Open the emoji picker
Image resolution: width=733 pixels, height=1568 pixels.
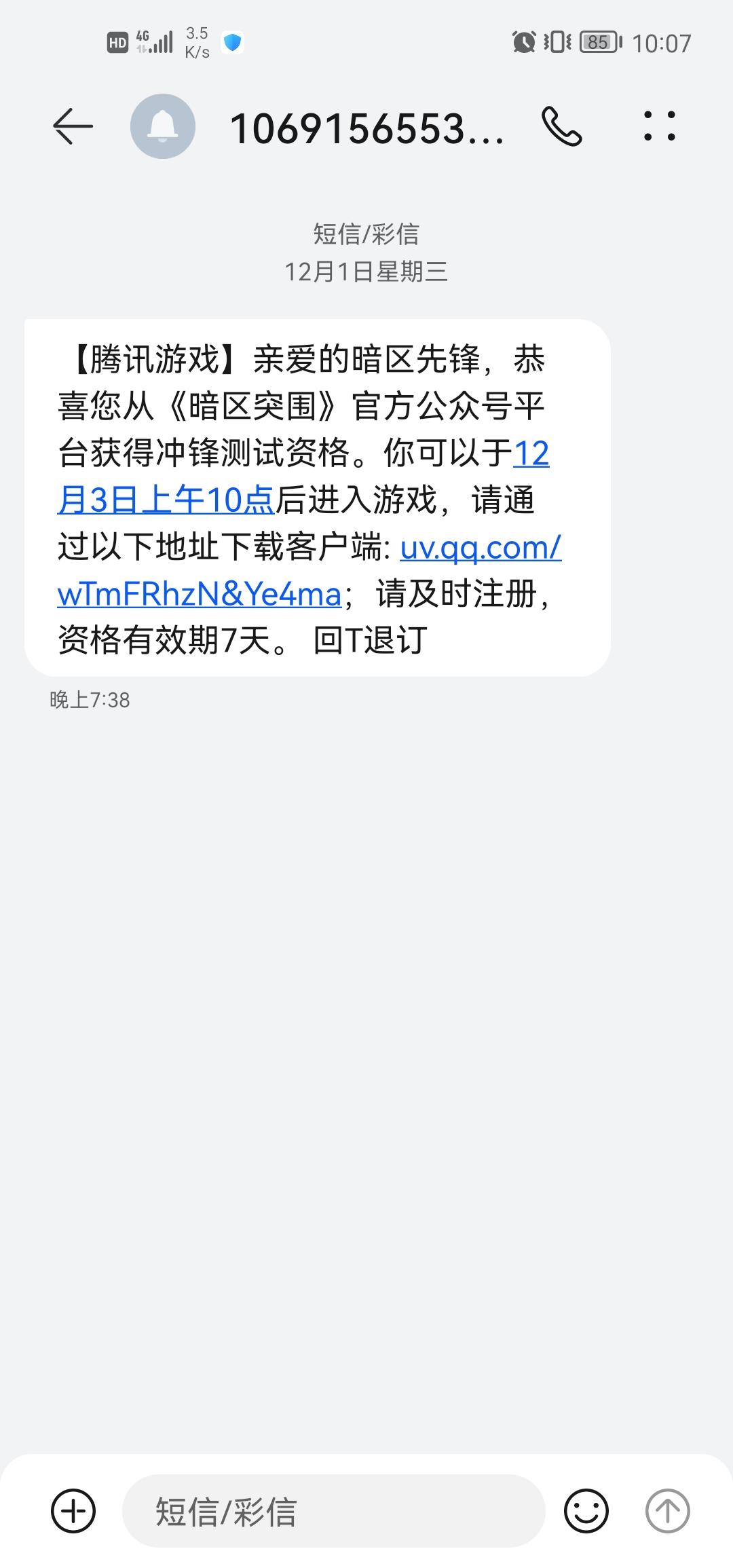click(x=586, y=1511)
